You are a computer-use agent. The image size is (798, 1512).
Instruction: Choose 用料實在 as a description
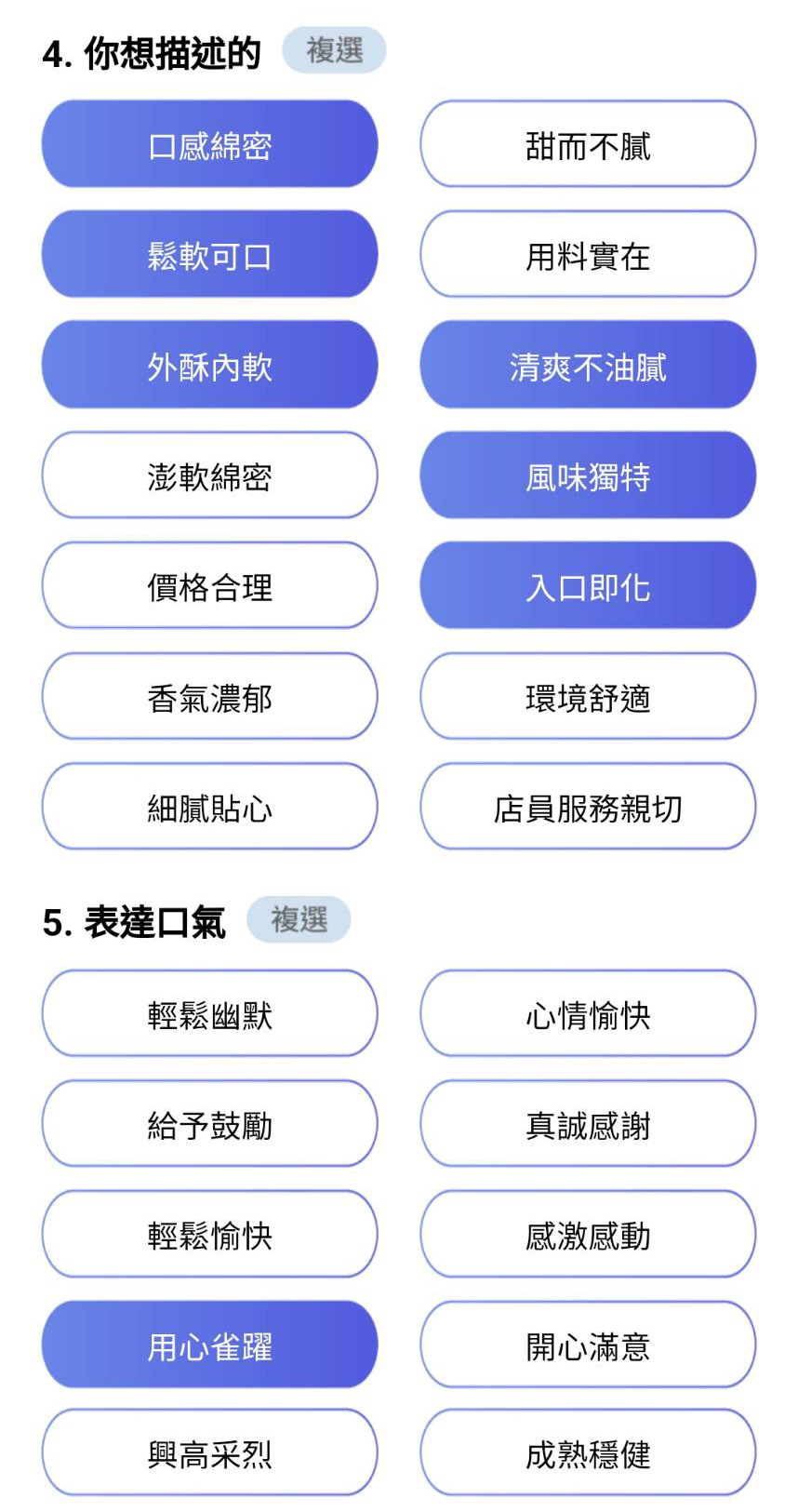(588, 254)
